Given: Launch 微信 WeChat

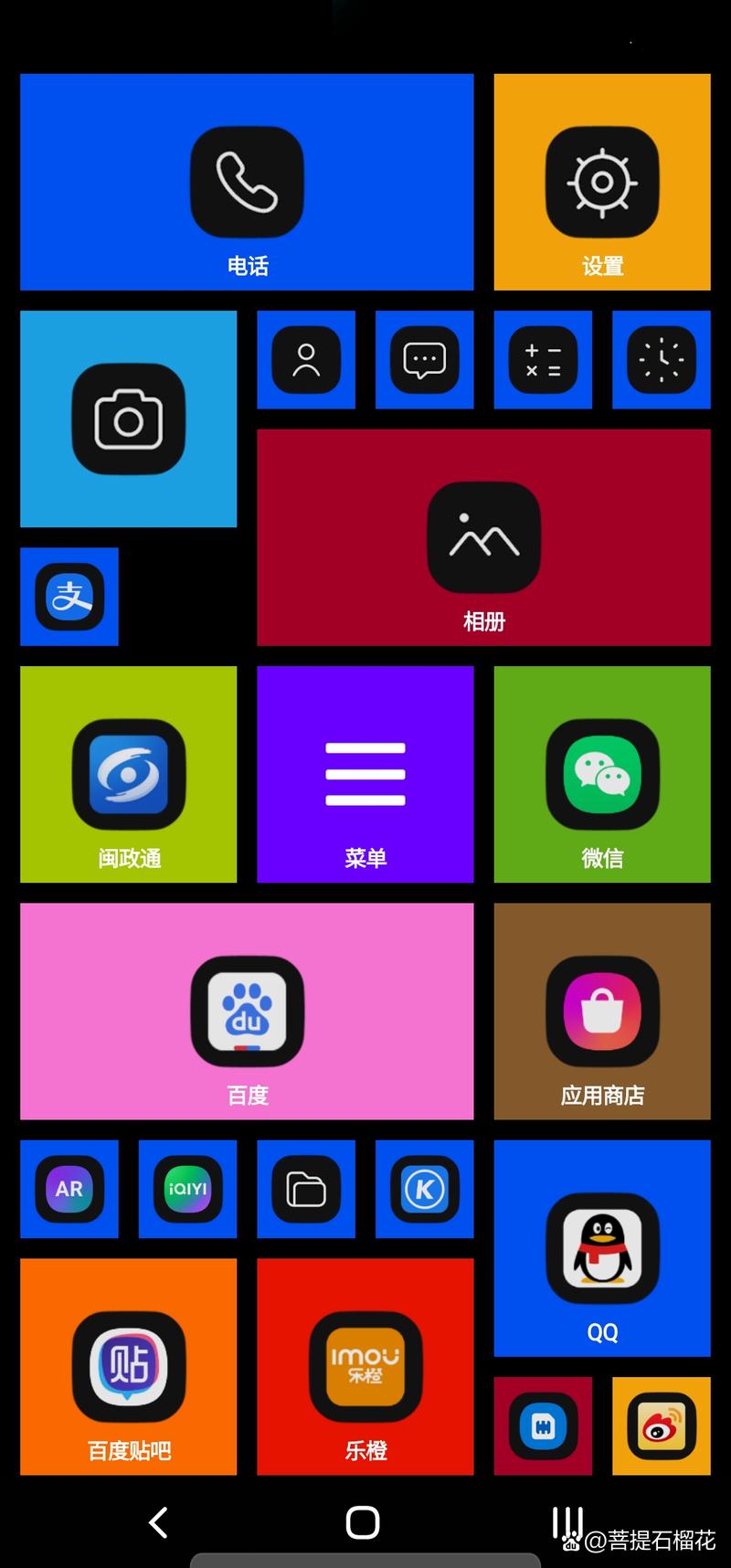Looking at the screenshot, I should point(602,775).
